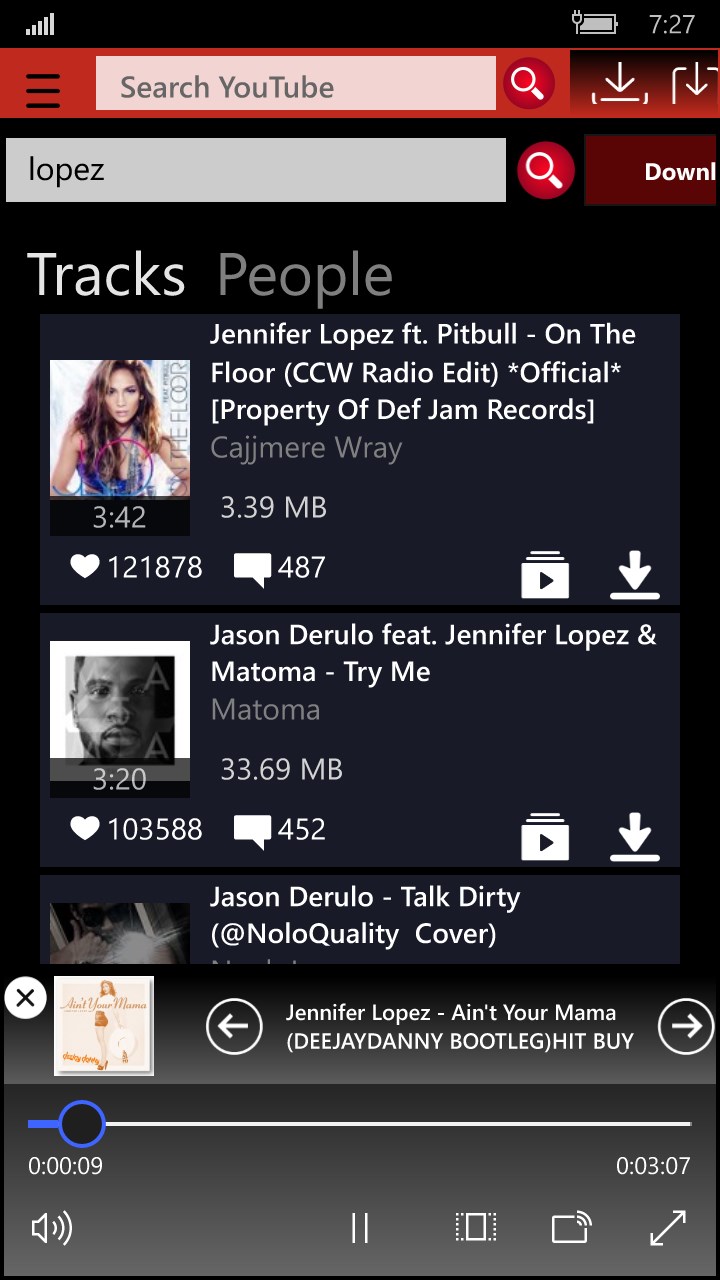Open the hamburger menu
This screenshot has height=1280, width=720.
[x=43, y=87]
